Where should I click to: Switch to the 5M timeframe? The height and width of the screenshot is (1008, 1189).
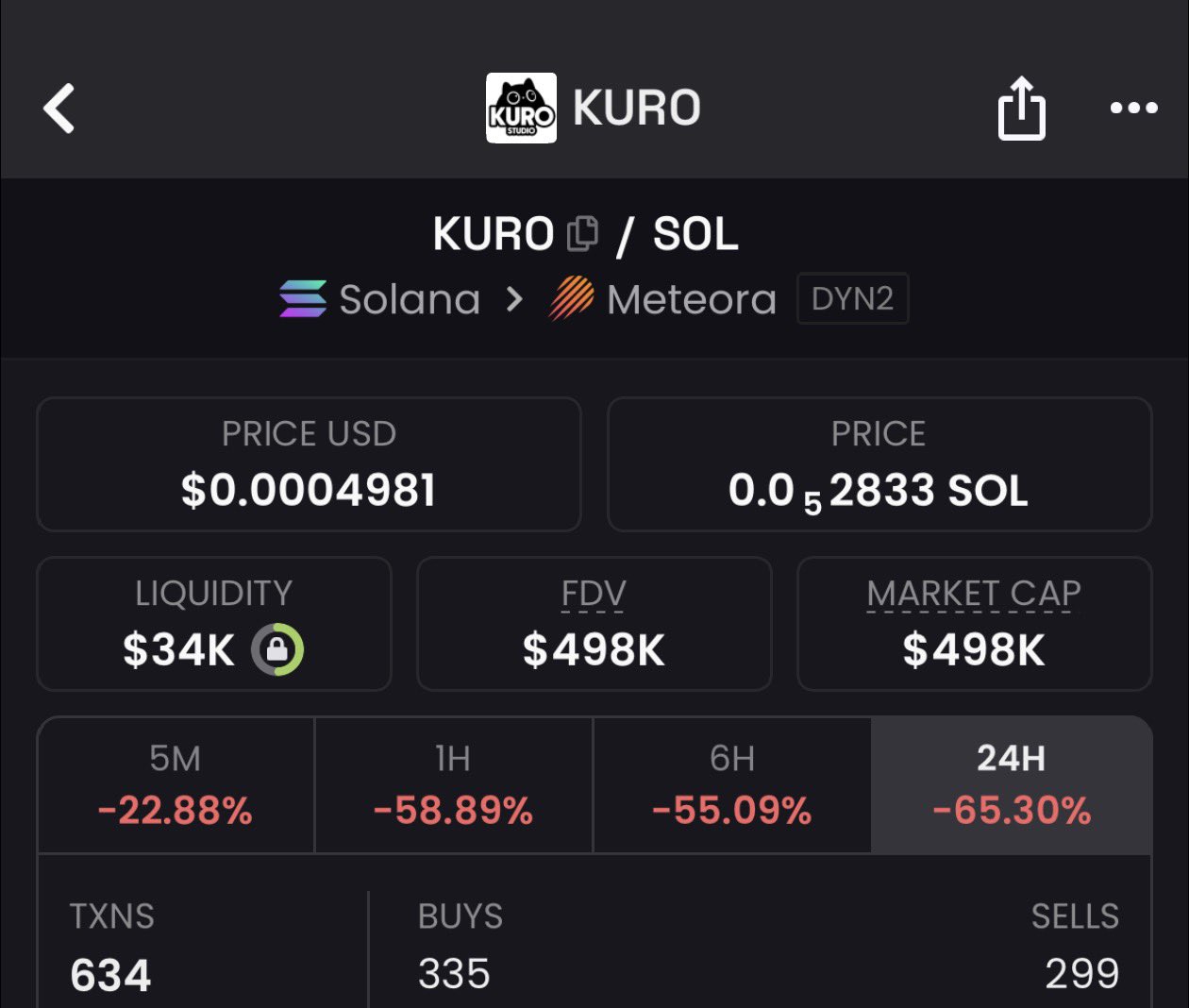pyautogui.click(x=176, y=785)
